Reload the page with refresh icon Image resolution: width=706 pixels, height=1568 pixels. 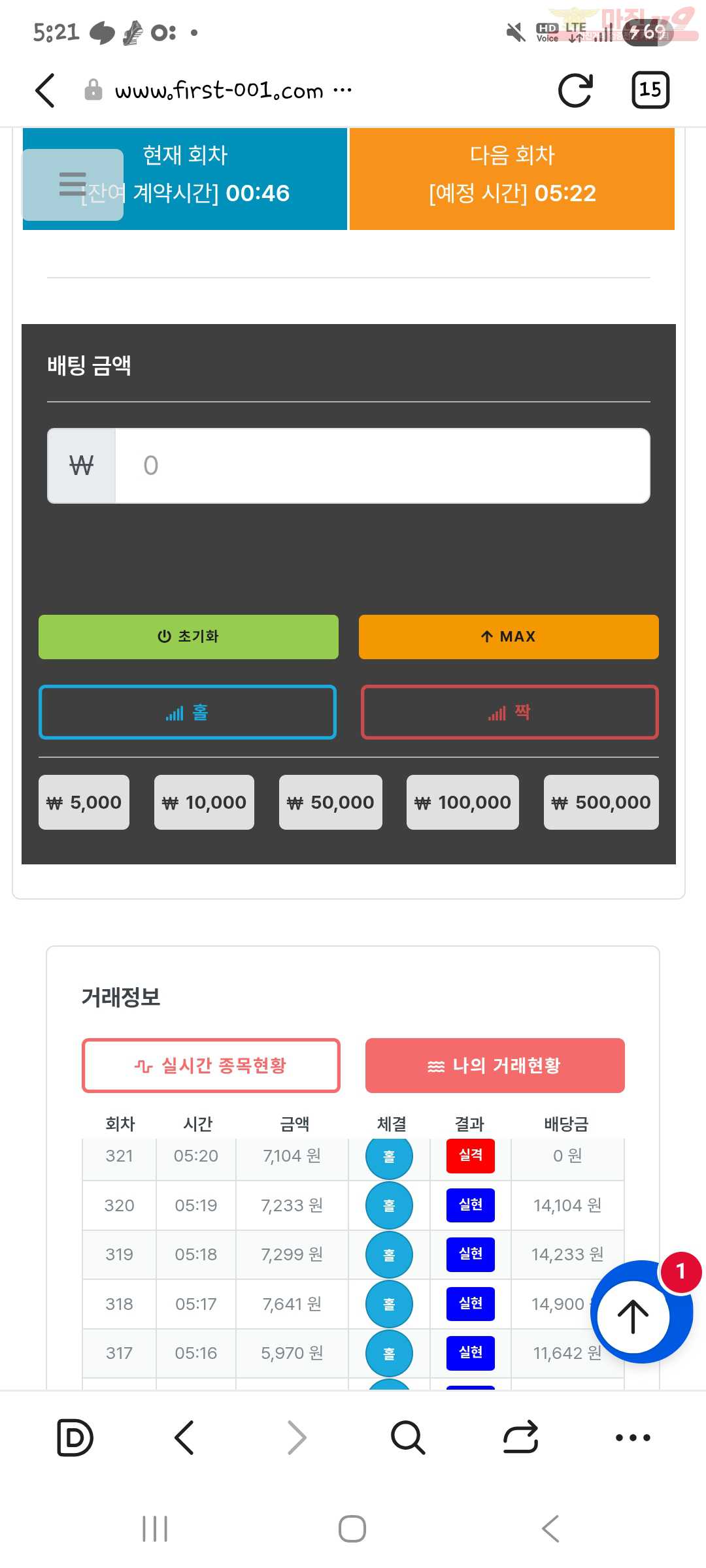pos(575,90)
